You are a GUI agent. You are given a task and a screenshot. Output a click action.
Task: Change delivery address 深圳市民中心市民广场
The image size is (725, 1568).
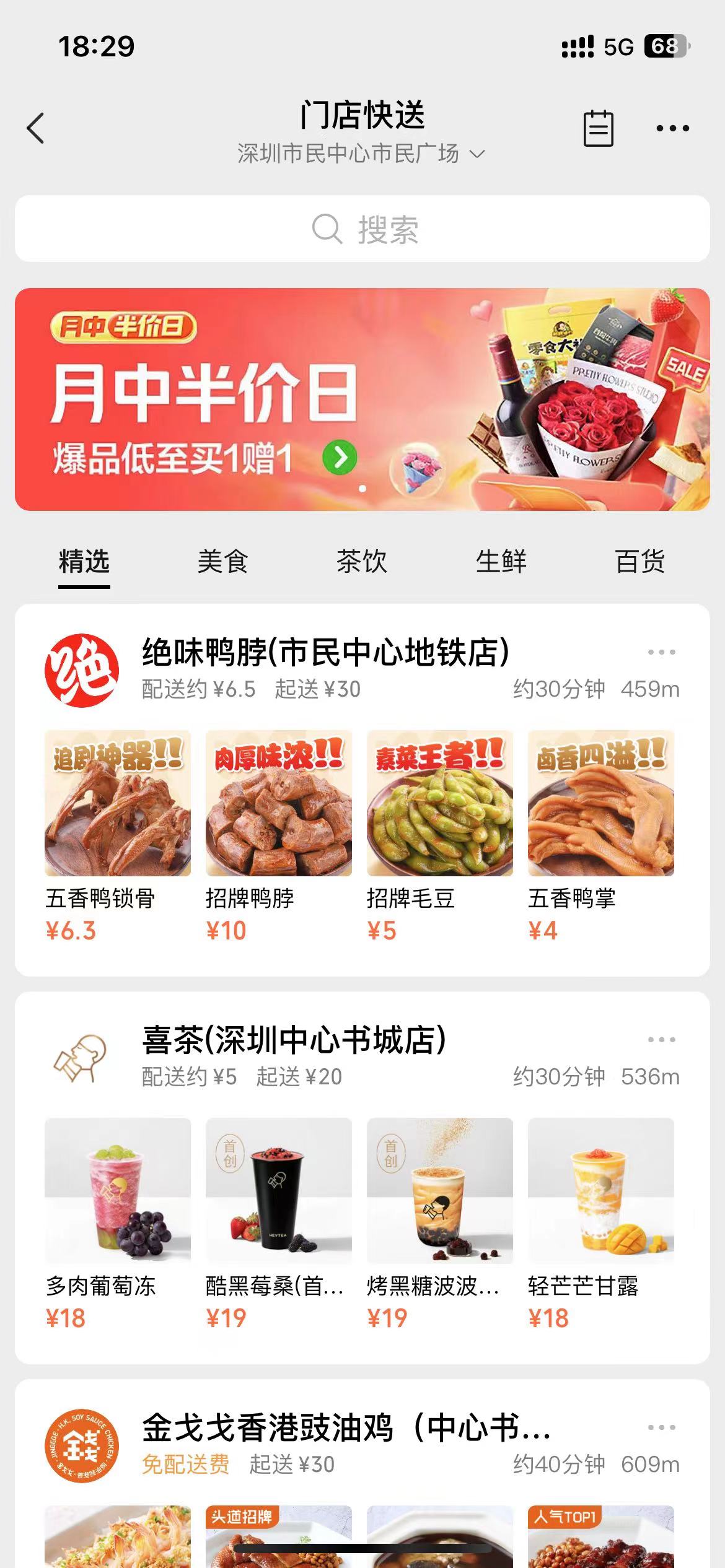[361, 154]
